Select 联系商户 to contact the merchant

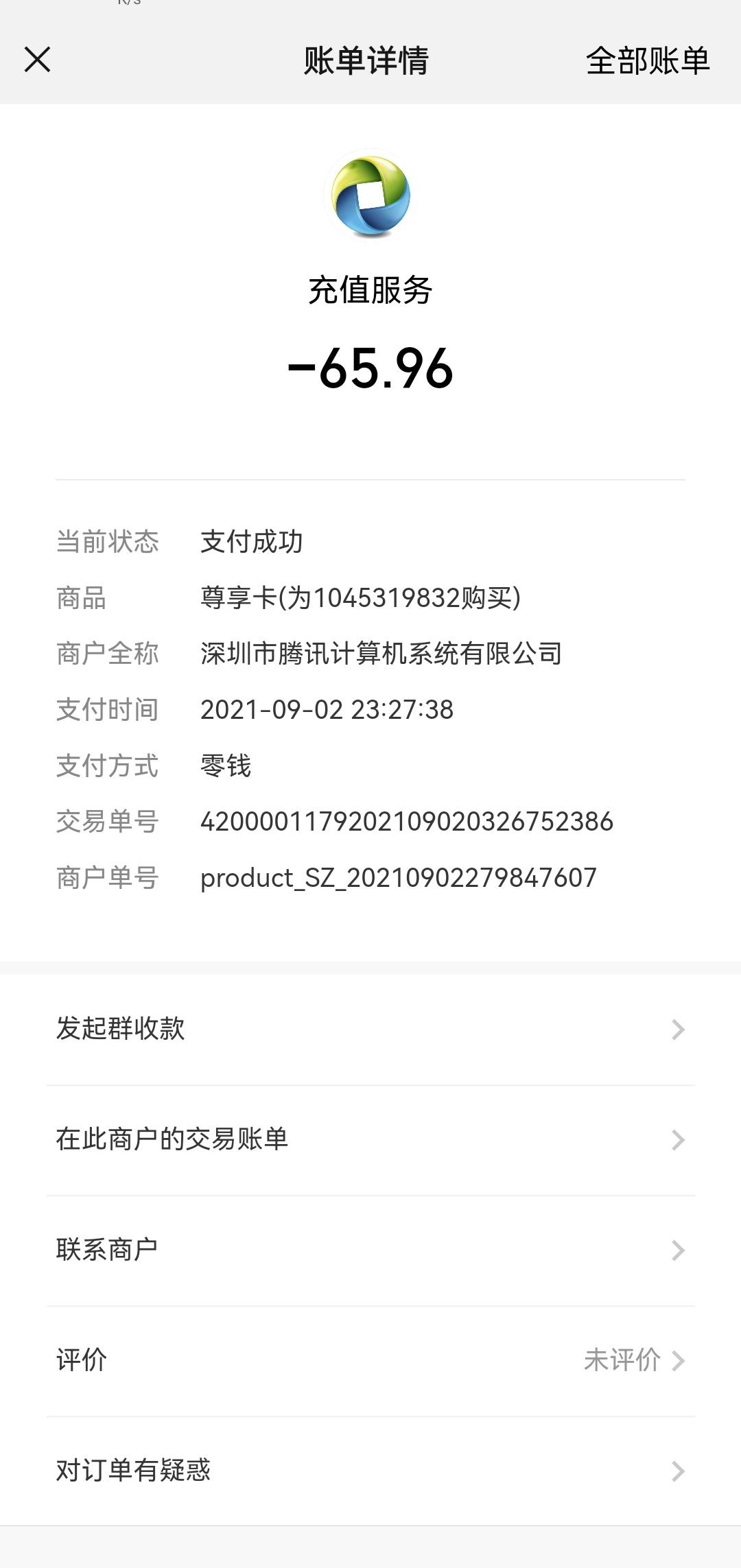click(x=370, y=1250)
